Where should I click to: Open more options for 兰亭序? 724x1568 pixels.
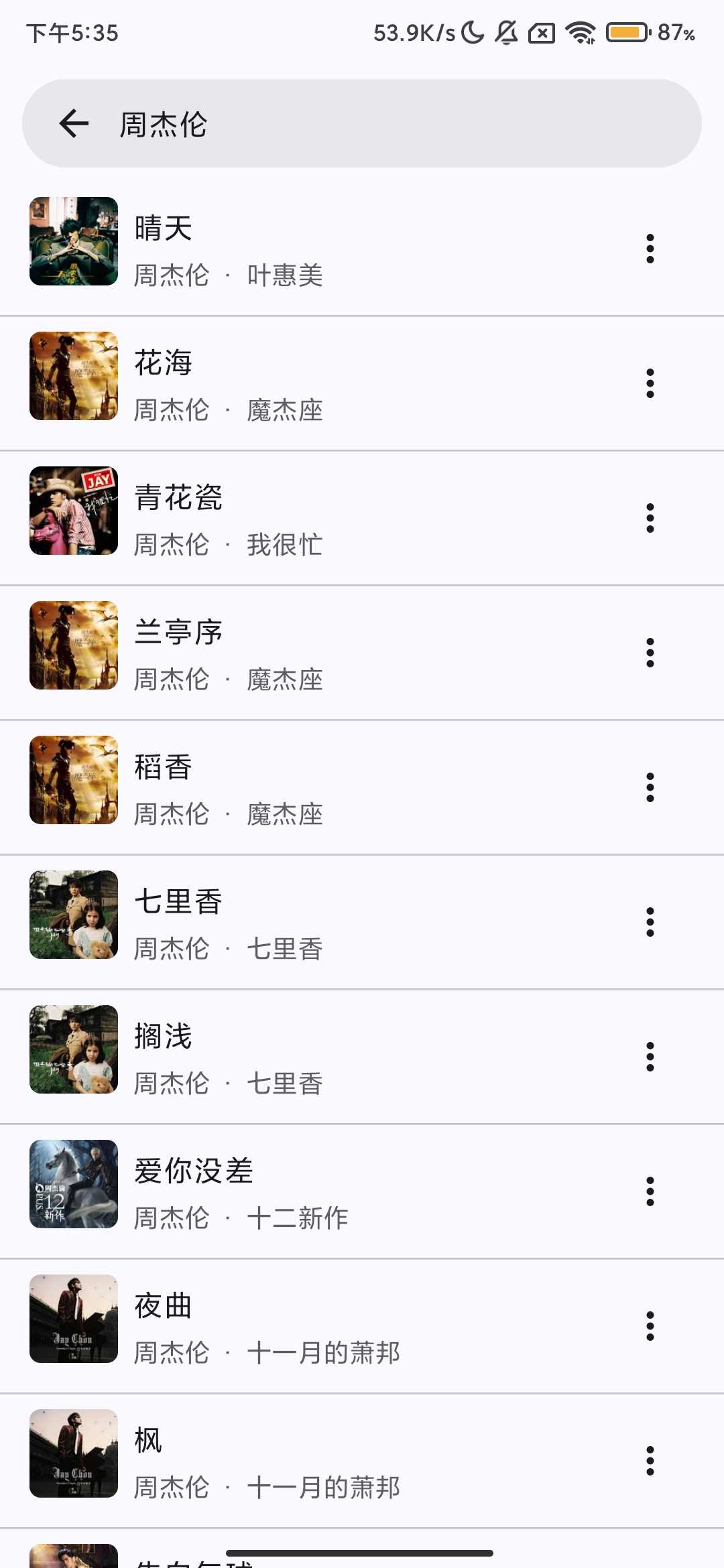[650, 653]
